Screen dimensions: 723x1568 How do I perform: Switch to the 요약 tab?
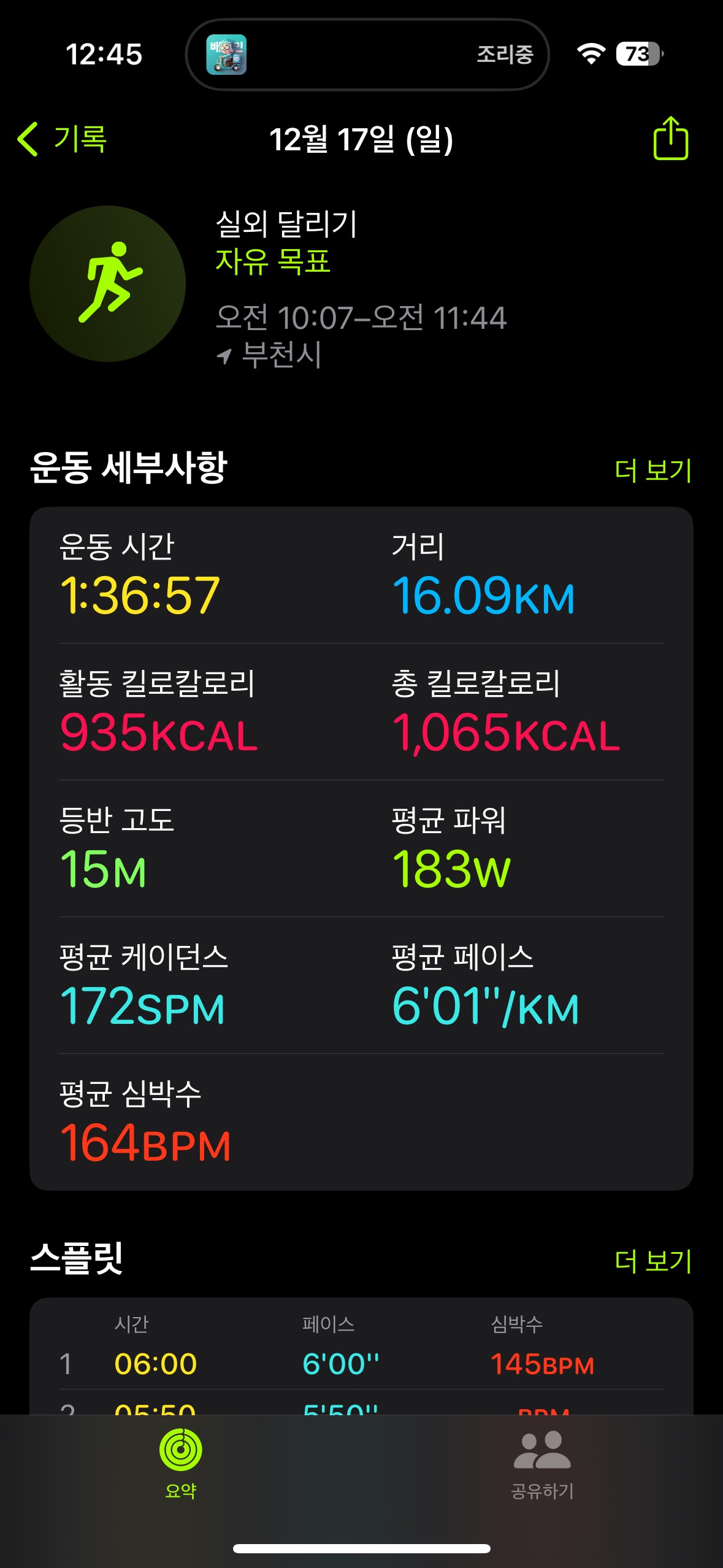pos(180,1463)
